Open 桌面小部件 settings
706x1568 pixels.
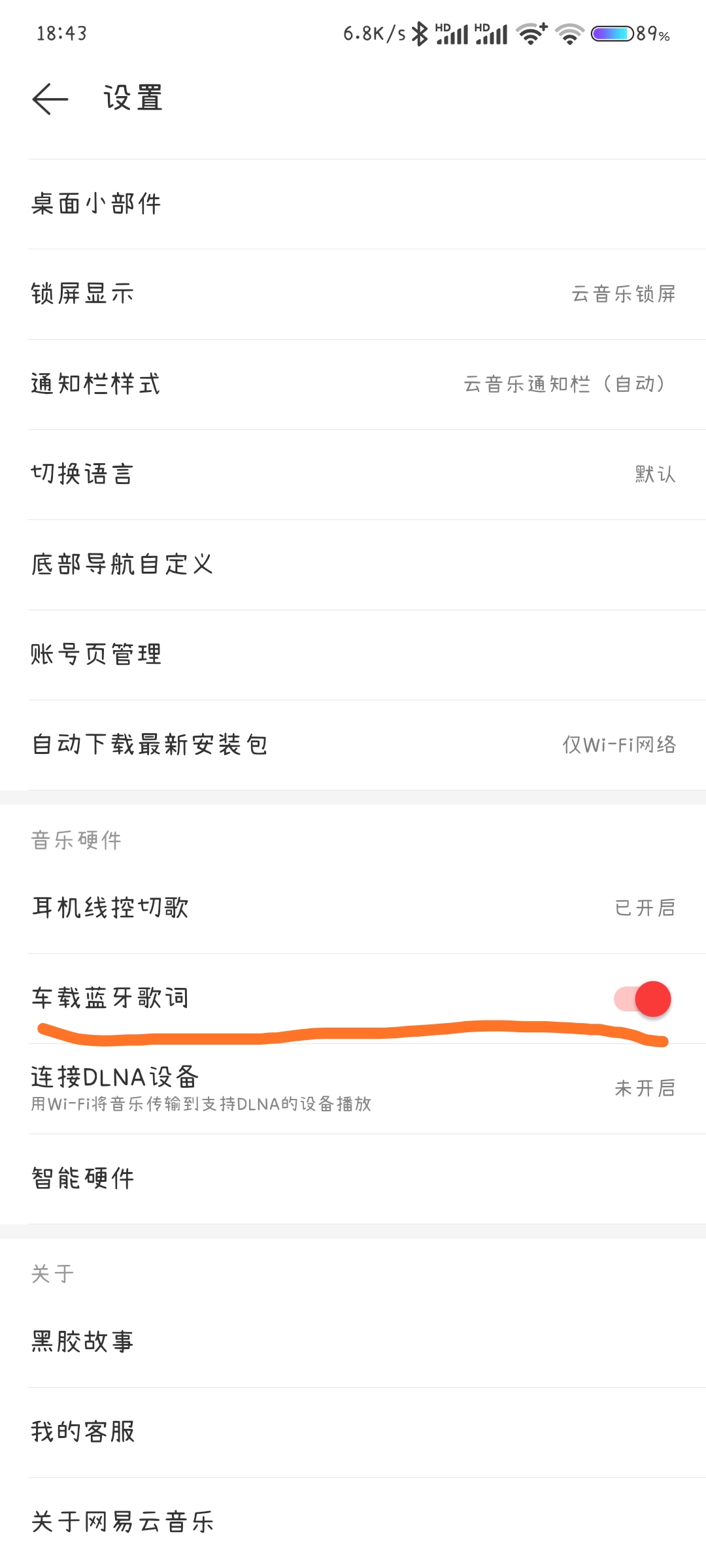coord(353,204)
